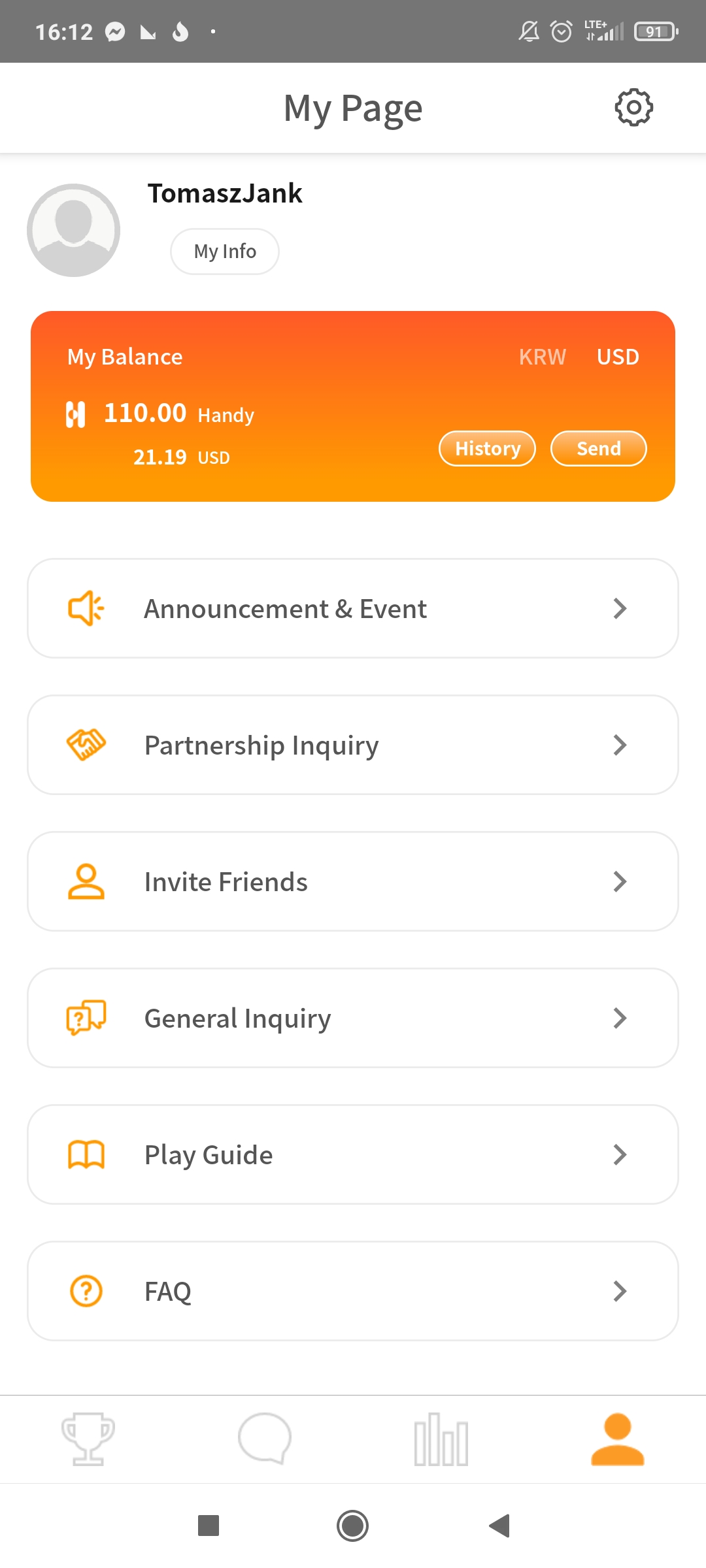Image resolution: width=706 pixels, height=1568 pixels.
Task: Open the settings gear
Action: pyautogui.click(x=633, y=108)
